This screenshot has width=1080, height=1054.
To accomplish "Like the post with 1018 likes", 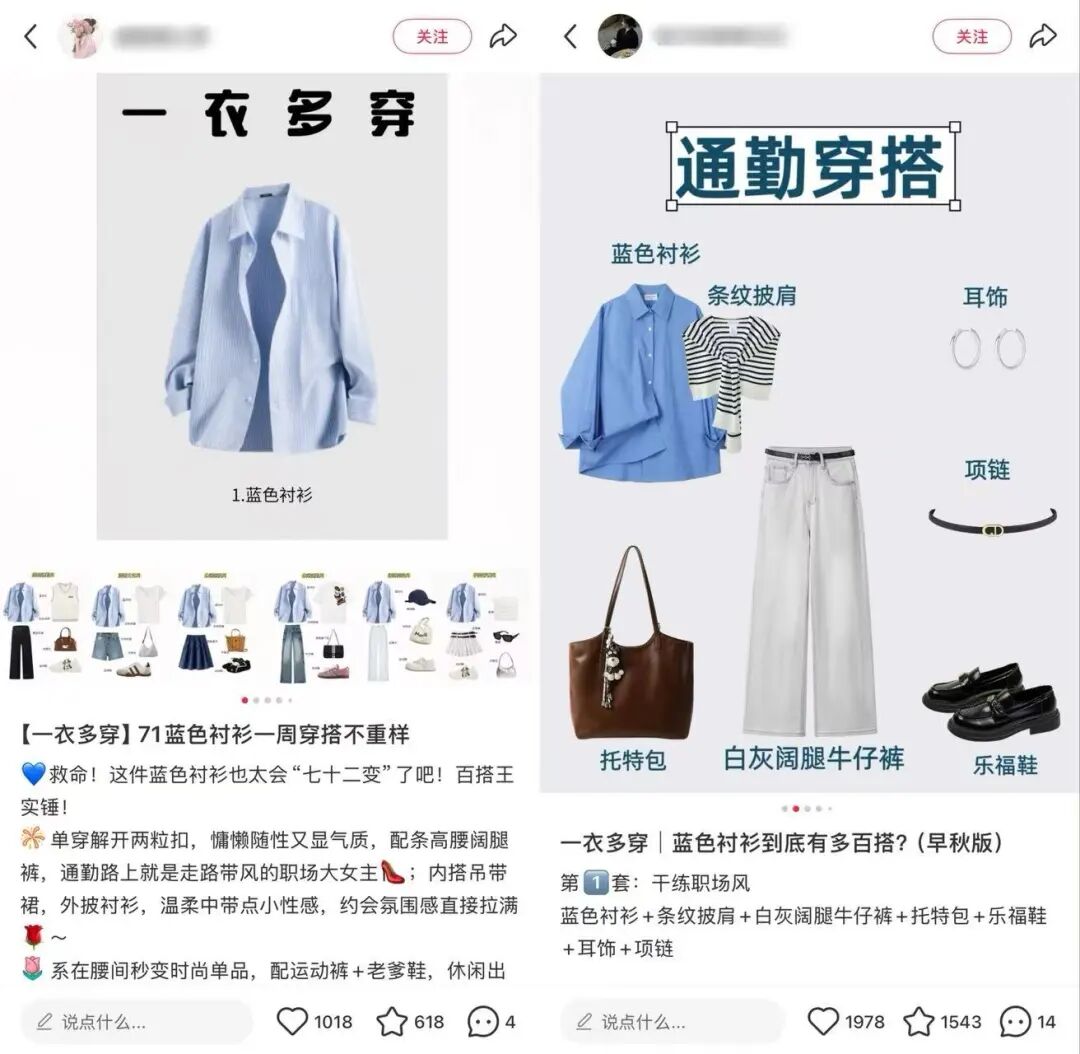I will 292,1021.
